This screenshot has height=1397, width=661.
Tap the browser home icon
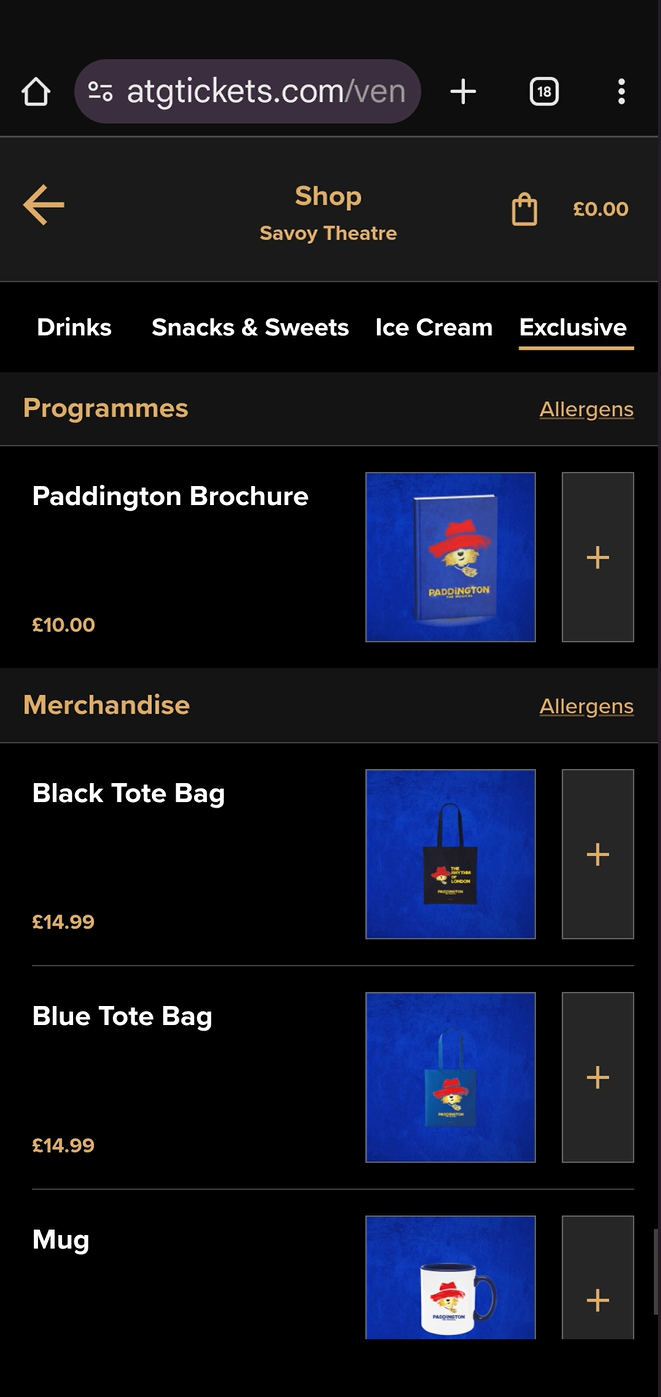pos(36,93)
